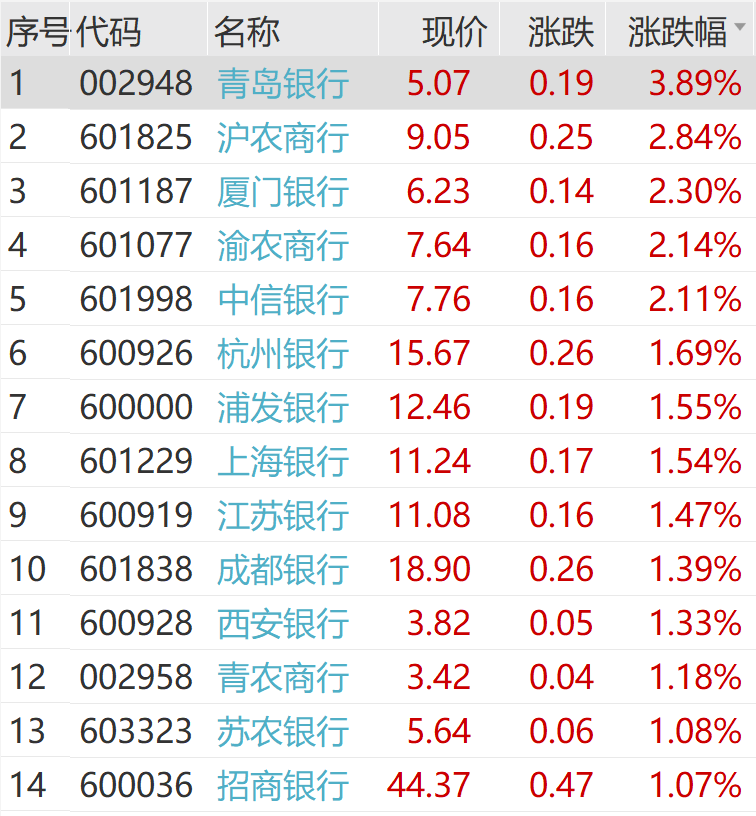Viewport: 756px width, 816px height.
Task: Open the 苏农银行 row
Action: (282, 732)
